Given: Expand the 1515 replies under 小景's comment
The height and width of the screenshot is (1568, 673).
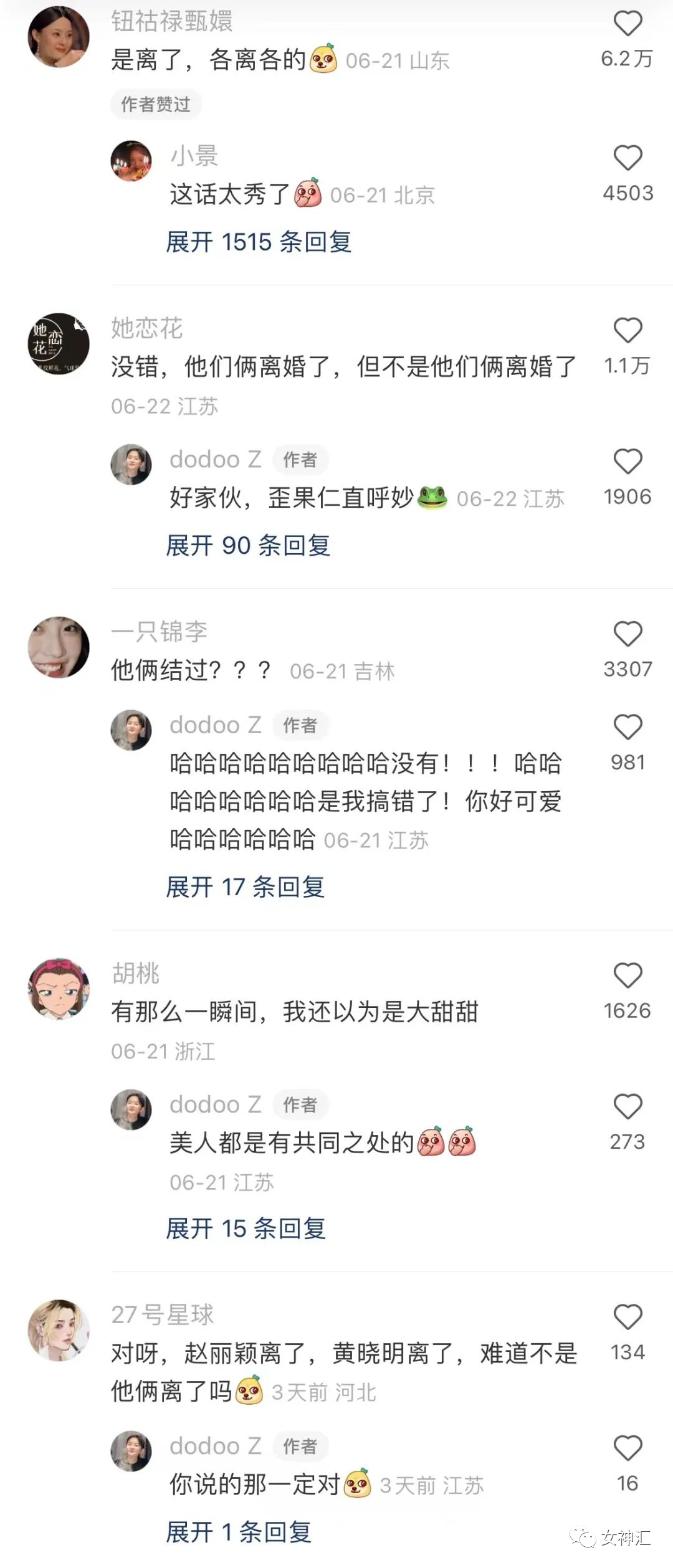Looking at the screenshot, I should pyautogui.click(x=258, y=243).
